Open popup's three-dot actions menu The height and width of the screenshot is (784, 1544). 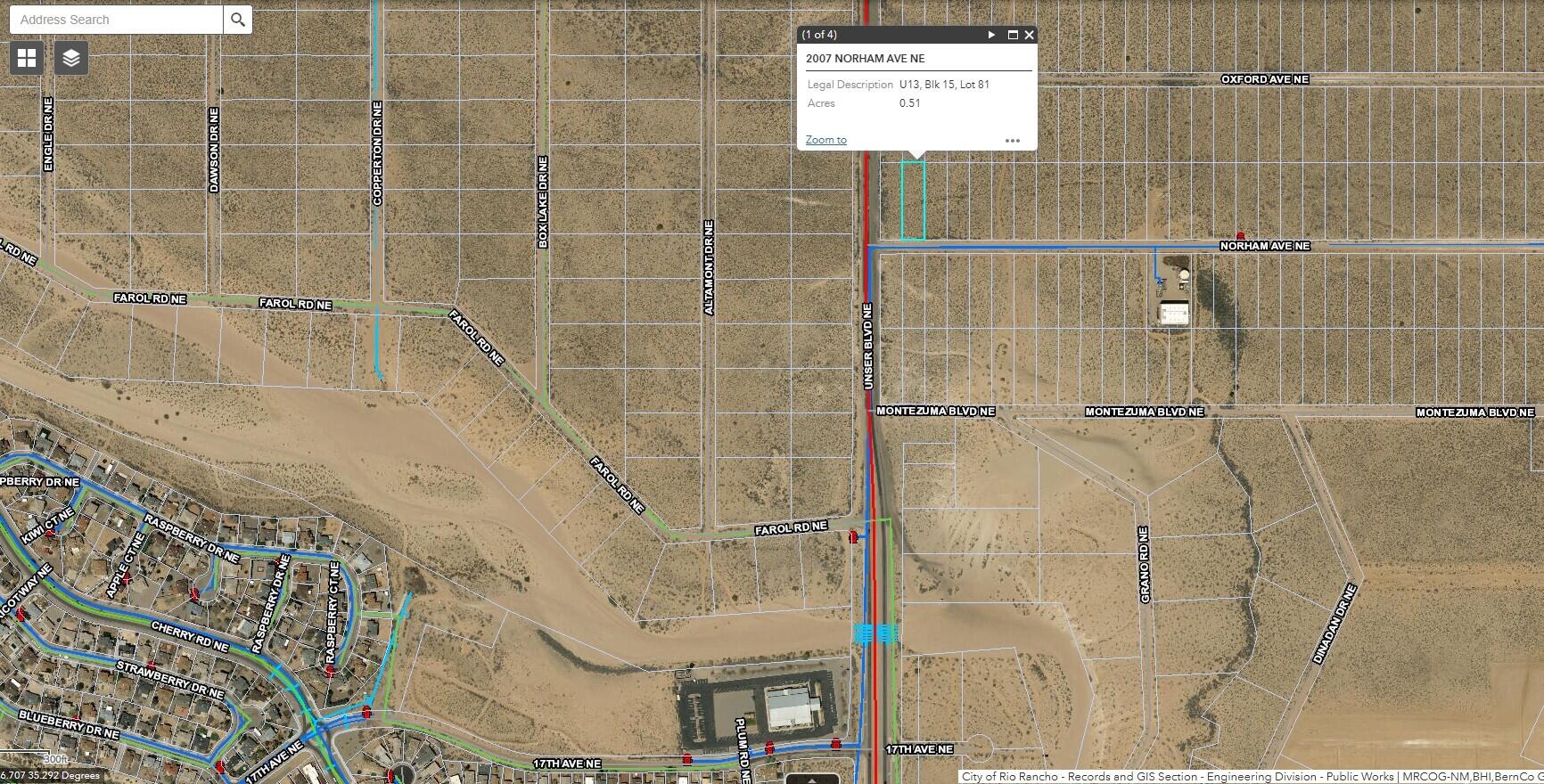pos(1013,141)
